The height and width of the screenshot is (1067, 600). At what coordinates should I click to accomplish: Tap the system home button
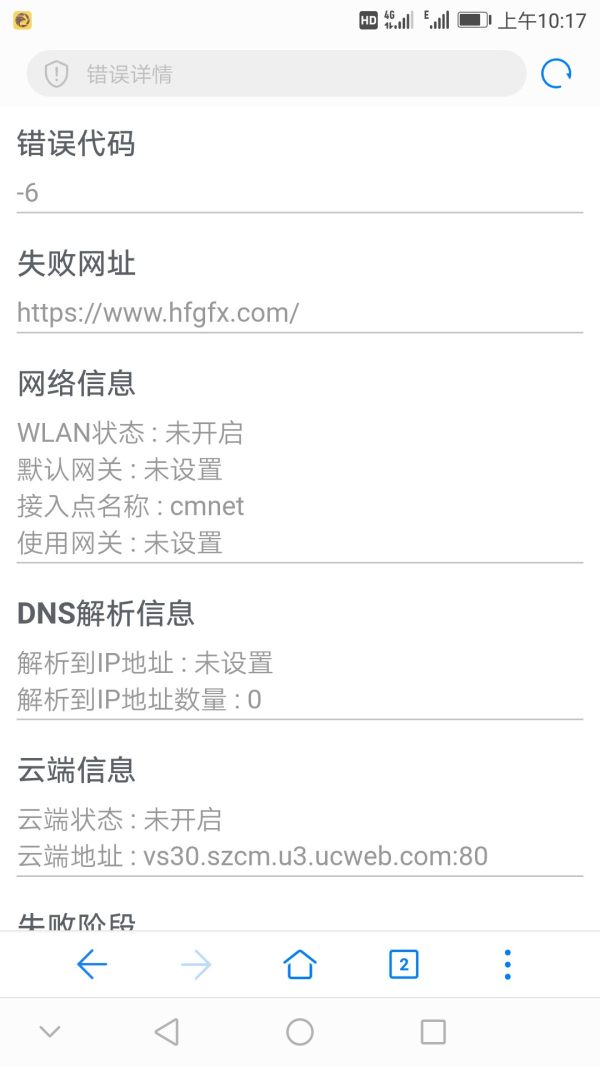point(299,1032)
